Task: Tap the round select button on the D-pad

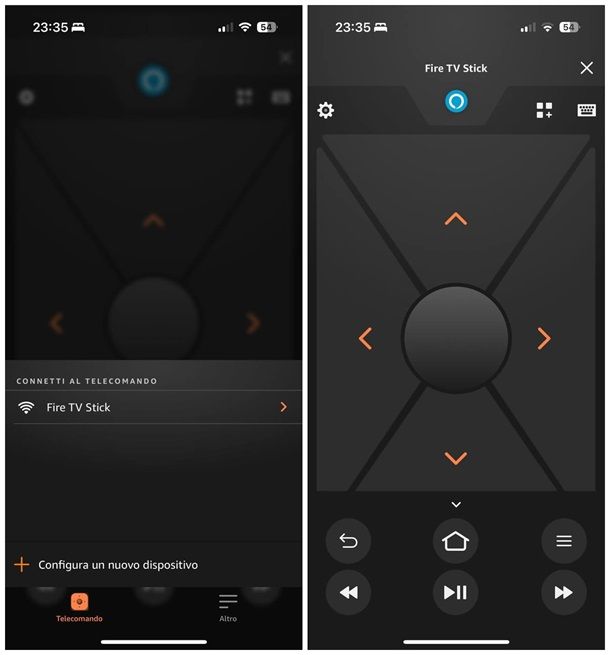Action: click(456, 338)
